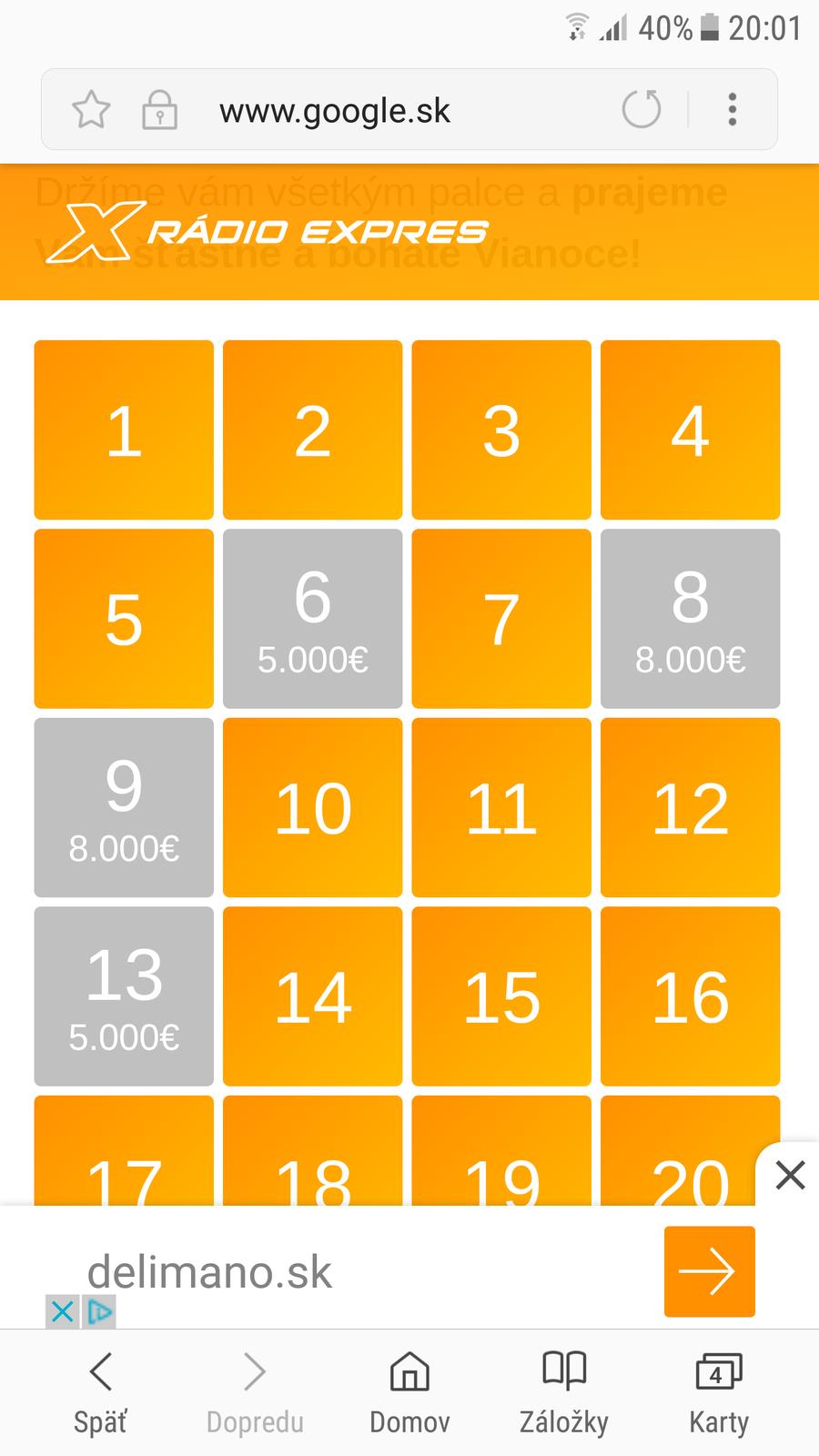Open tile number 2

pyautogui.click(x=312, y=430)
